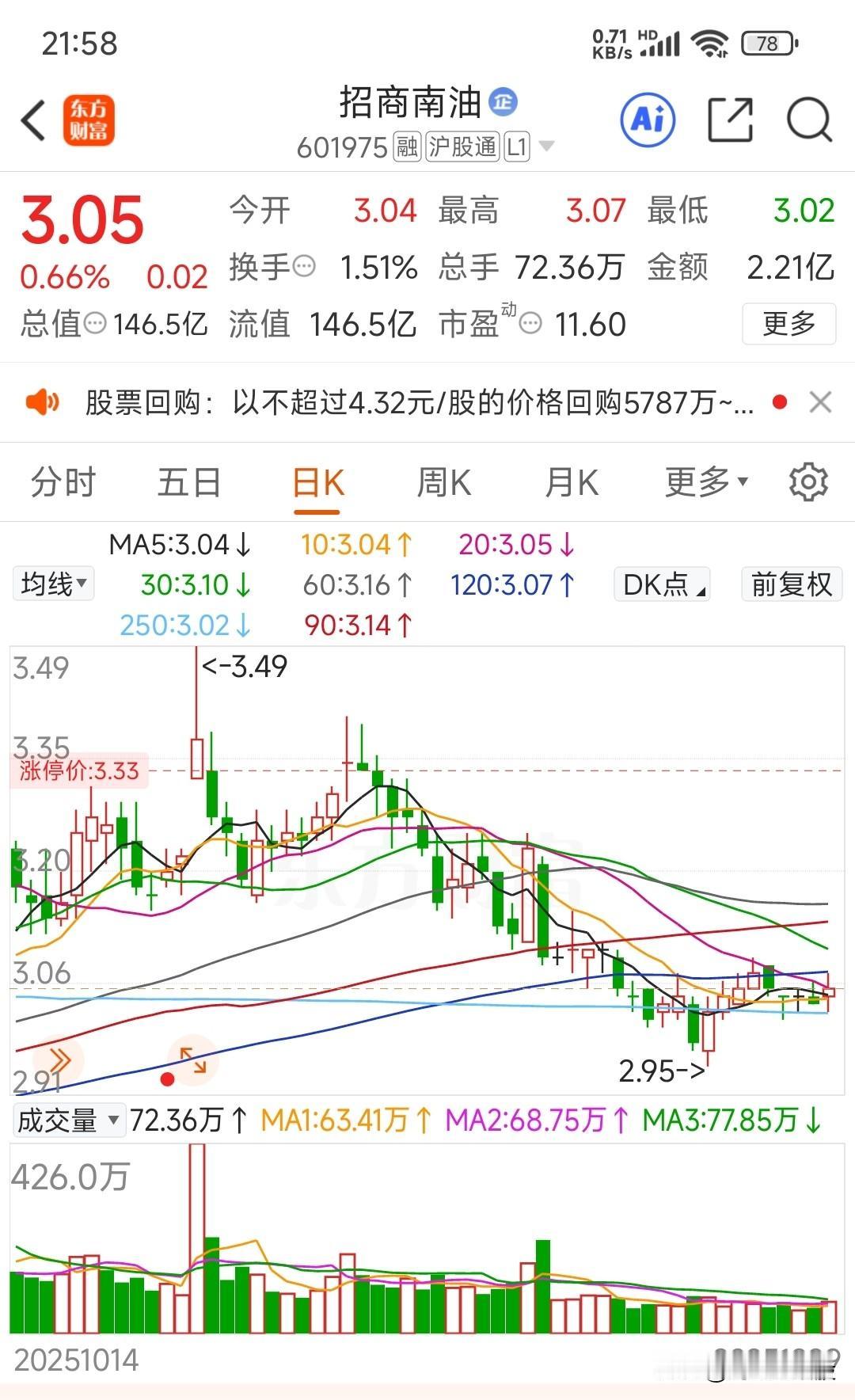855x1400 pixels.
Task: Toggle the red dot indicator on announcement bar
Action: point(780,402)
